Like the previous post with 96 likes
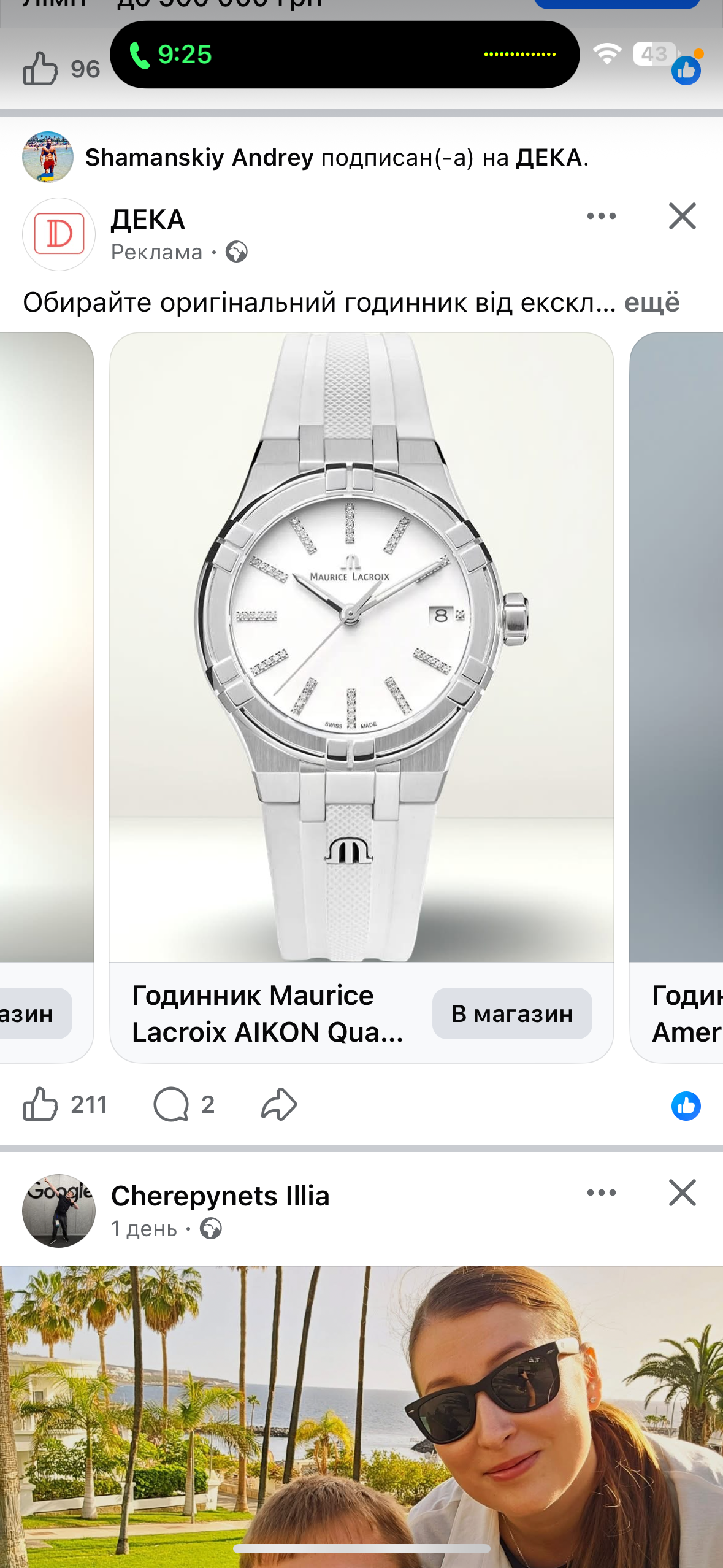The image size is (723, 1568). [x=40, y=69]
